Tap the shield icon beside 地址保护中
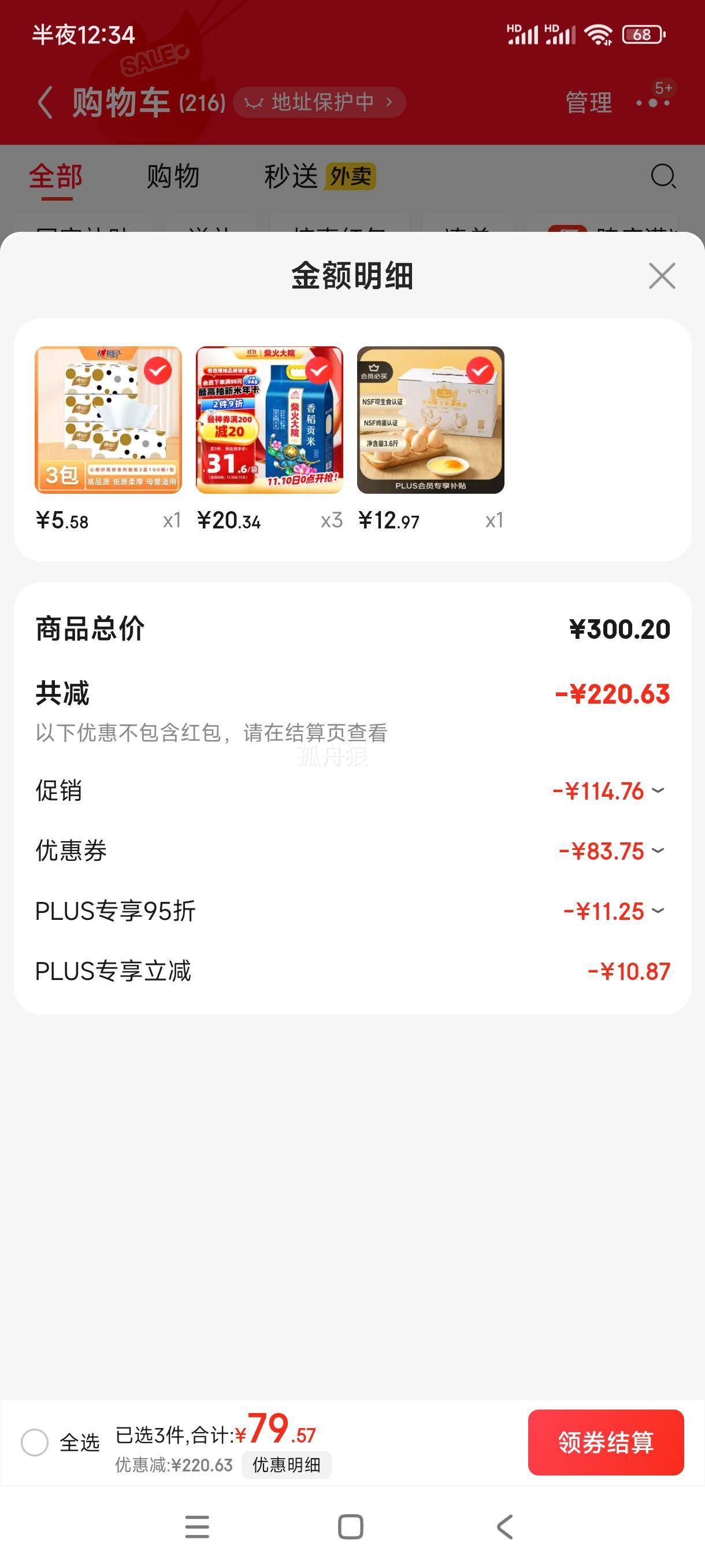 point(254,102)
